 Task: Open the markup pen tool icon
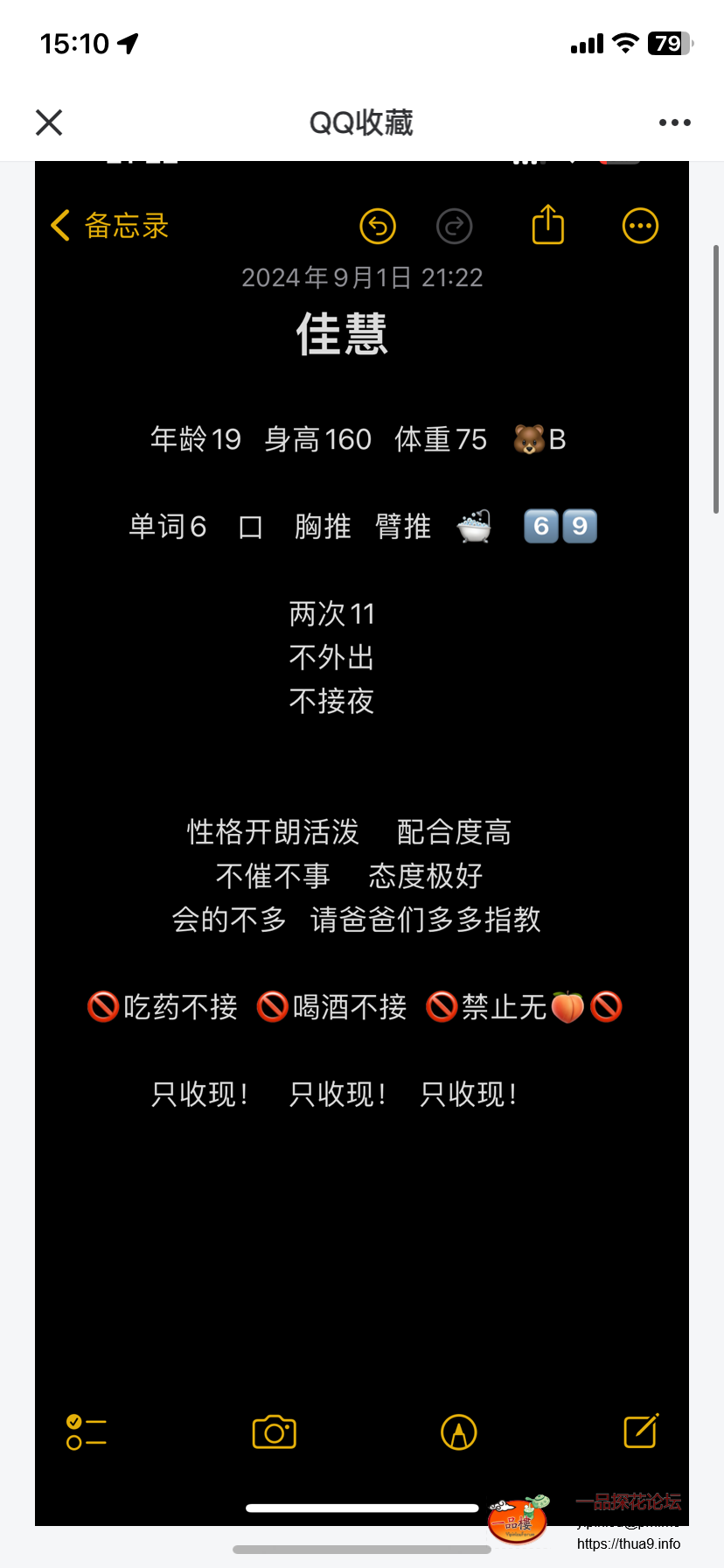coord(458,1431)
